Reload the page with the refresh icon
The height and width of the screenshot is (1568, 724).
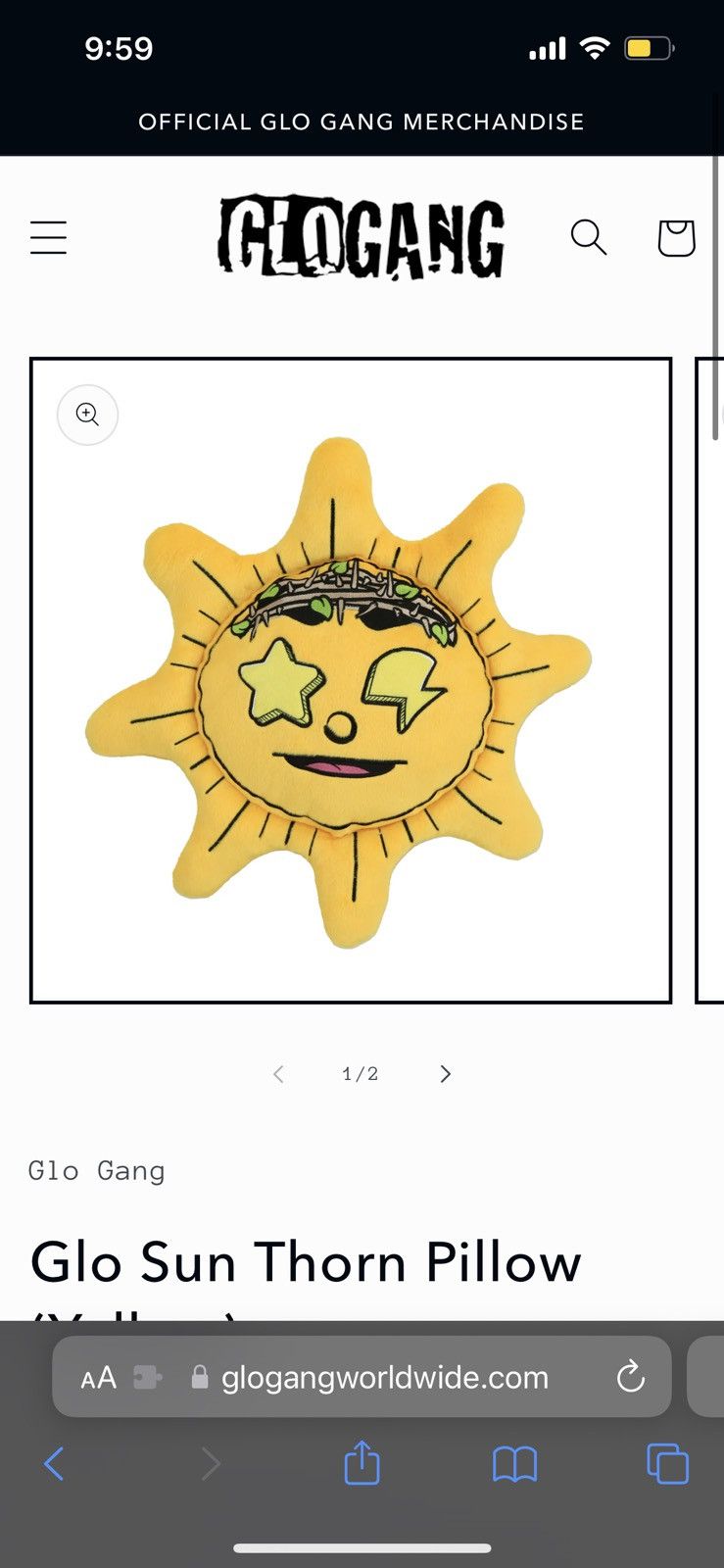pyautogui.click(x=630, y=1377)
